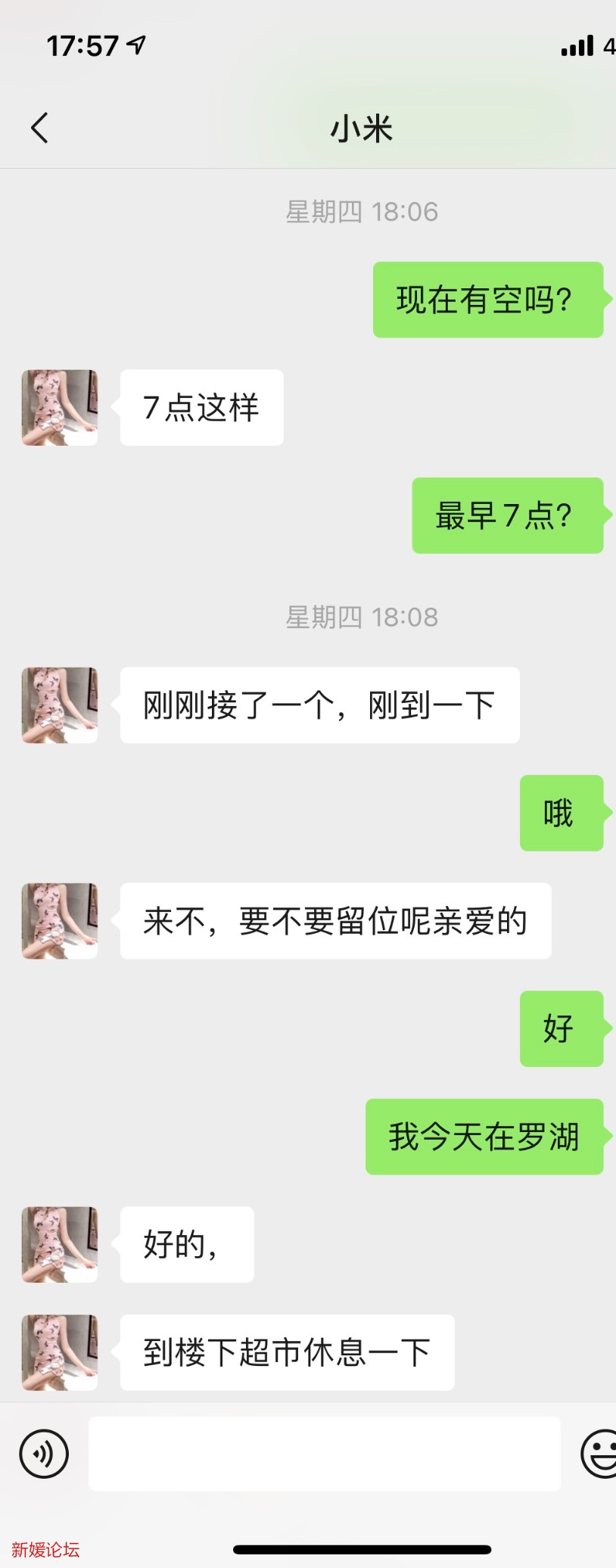Screen dimensions: 616x1568
Task: Tap the message input field
Action: click(x=324, y=1454)
